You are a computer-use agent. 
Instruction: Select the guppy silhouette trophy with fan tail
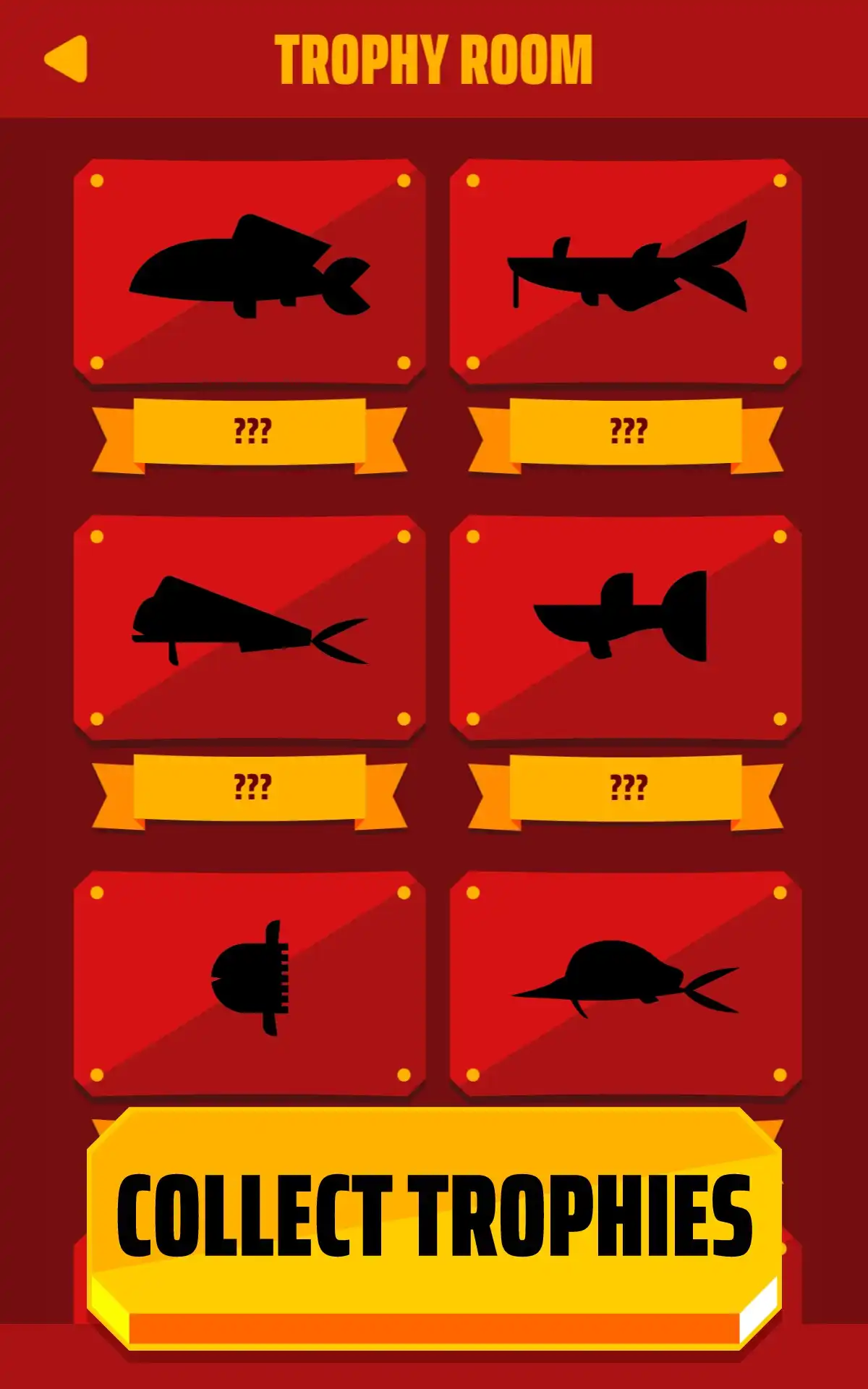626,628
